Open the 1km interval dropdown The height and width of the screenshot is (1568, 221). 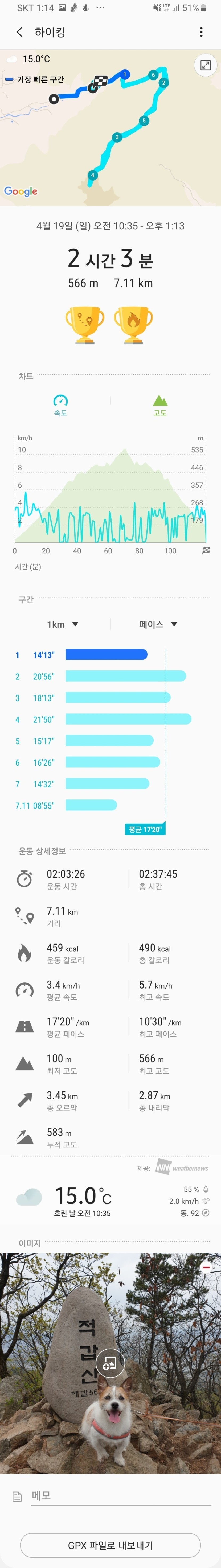pos(63,624)
